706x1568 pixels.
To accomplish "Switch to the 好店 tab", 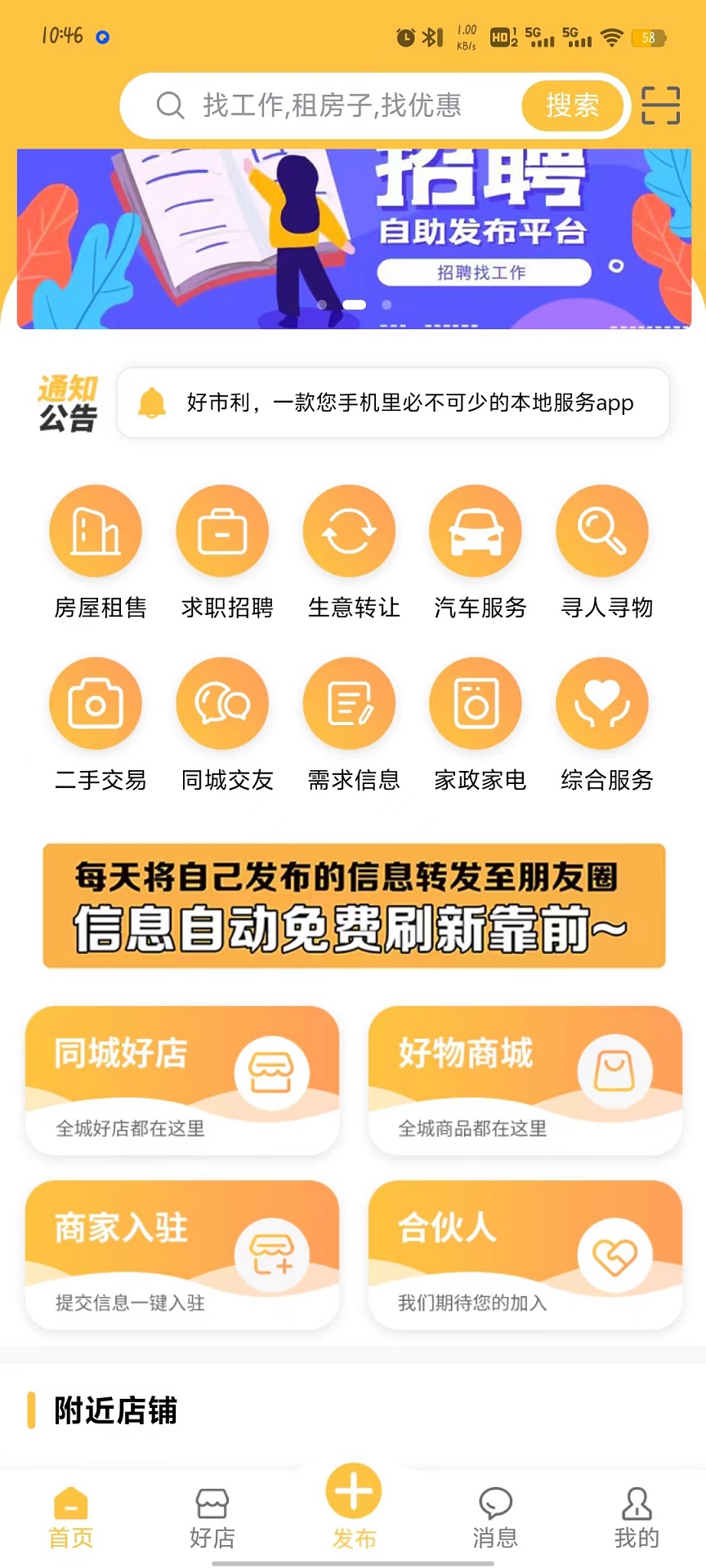I will pyautogui.click(x=212, y=1517).
